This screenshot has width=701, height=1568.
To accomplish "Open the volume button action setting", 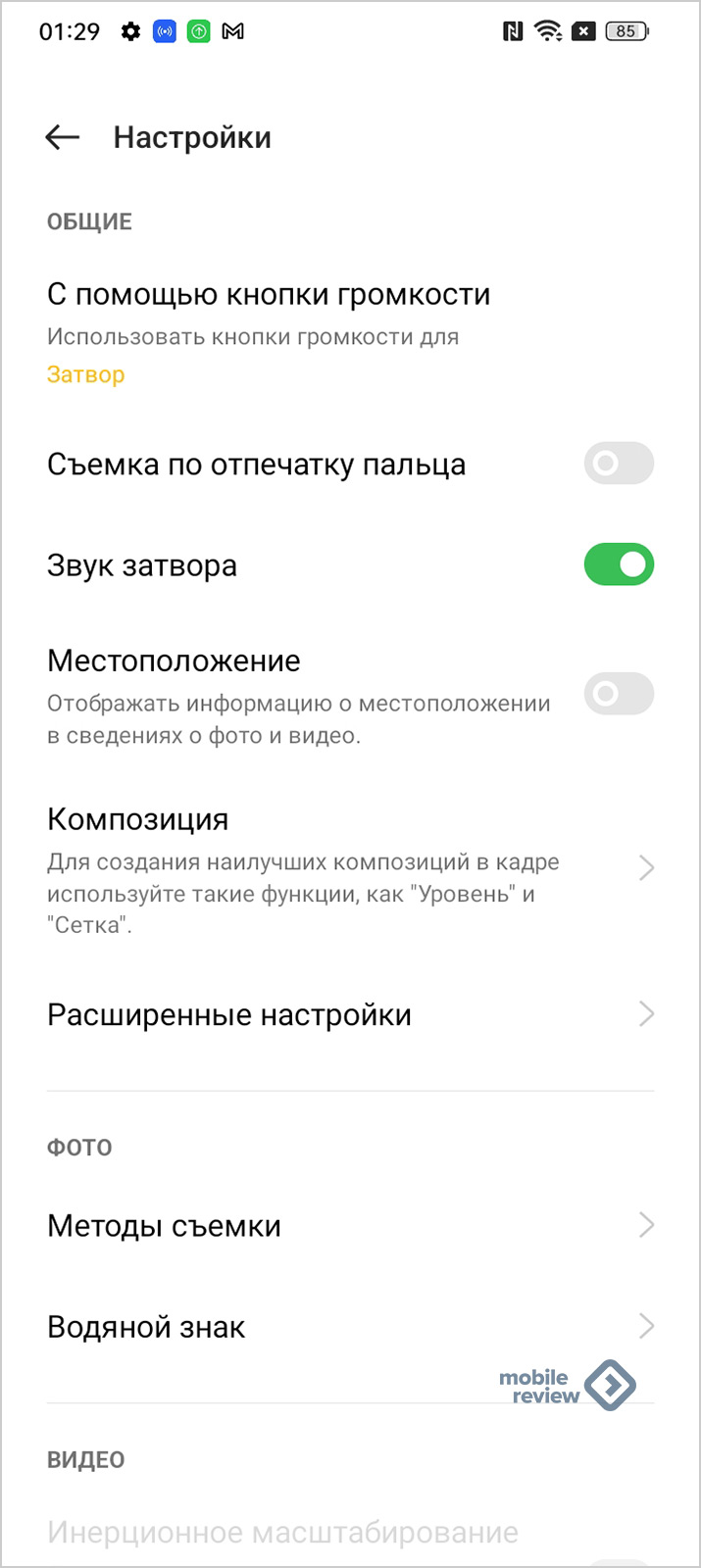I will coord(350,333).
